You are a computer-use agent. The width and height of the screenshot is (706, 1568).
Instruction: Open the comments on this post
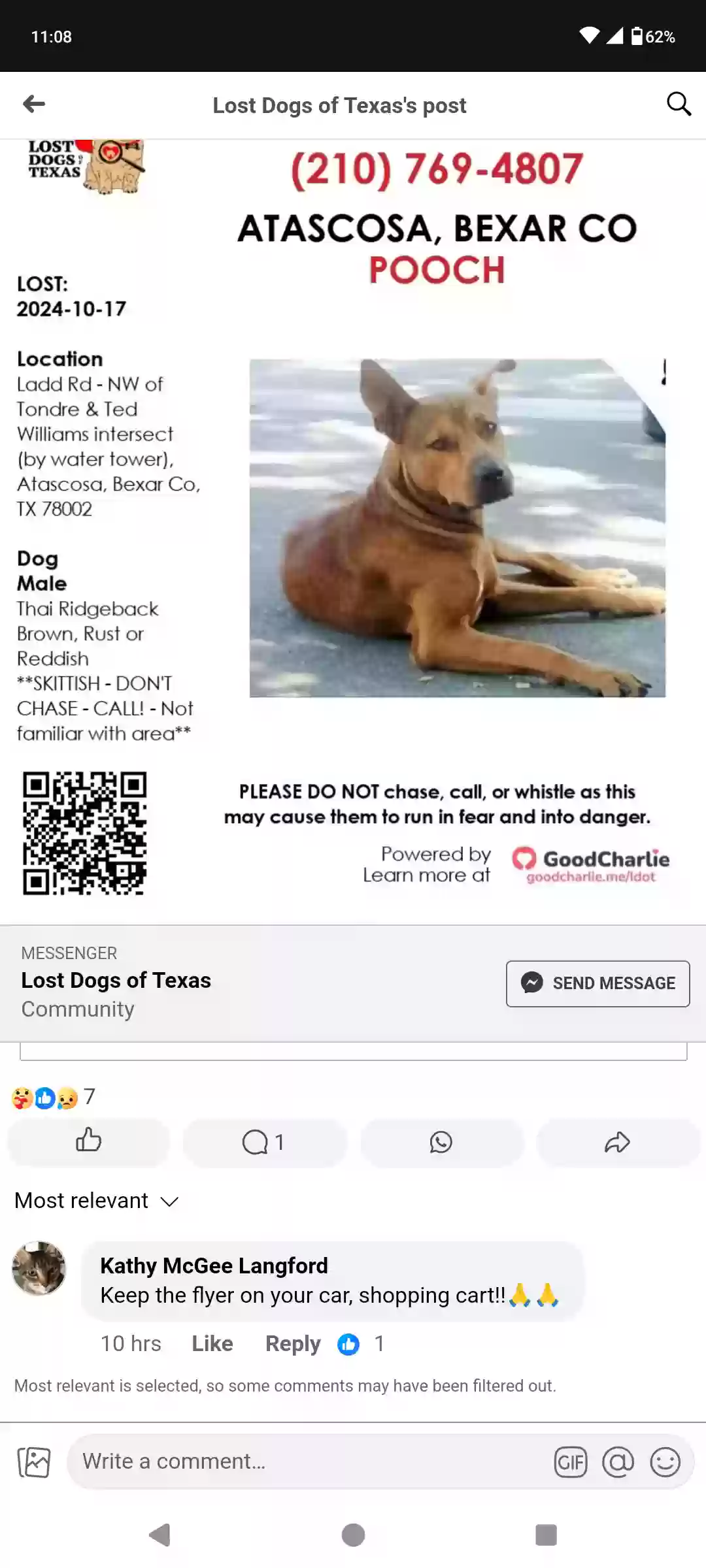(264, 1142)
